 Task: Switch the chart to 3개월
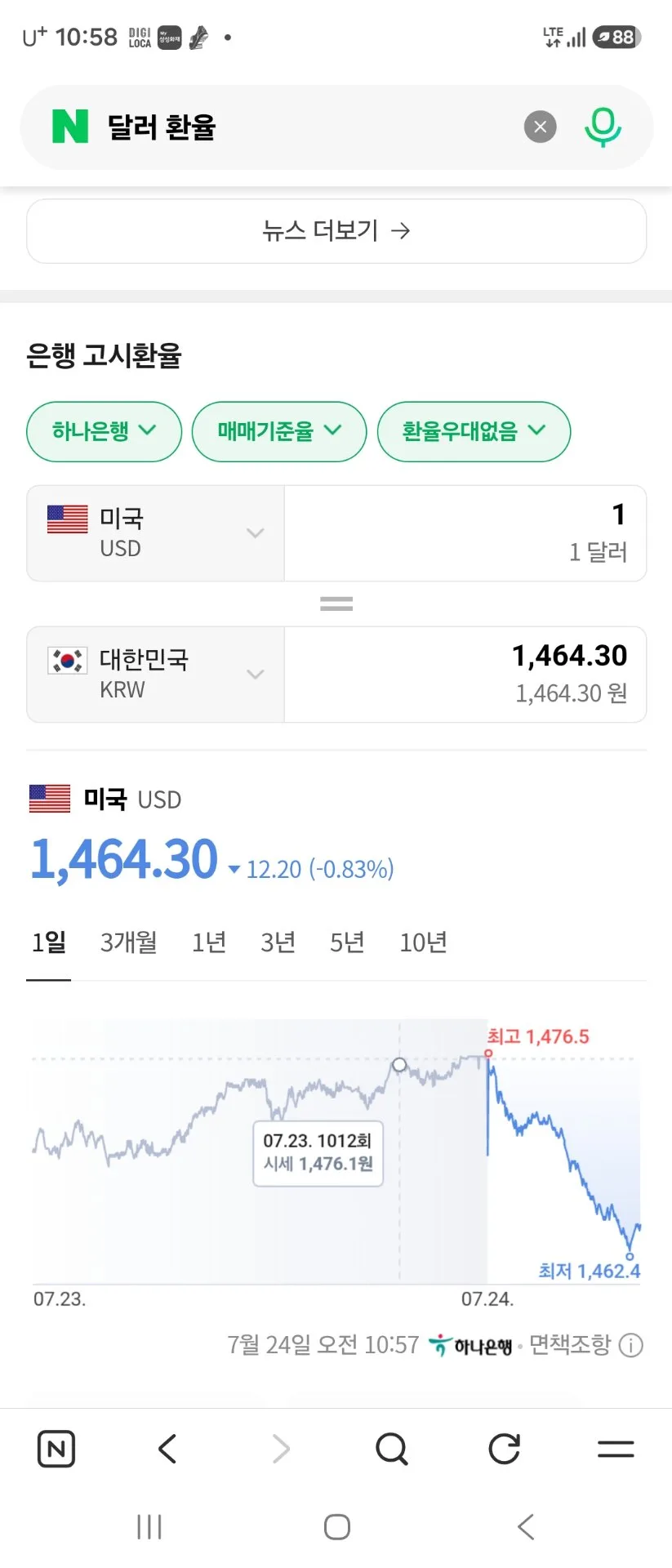(129, 942)
